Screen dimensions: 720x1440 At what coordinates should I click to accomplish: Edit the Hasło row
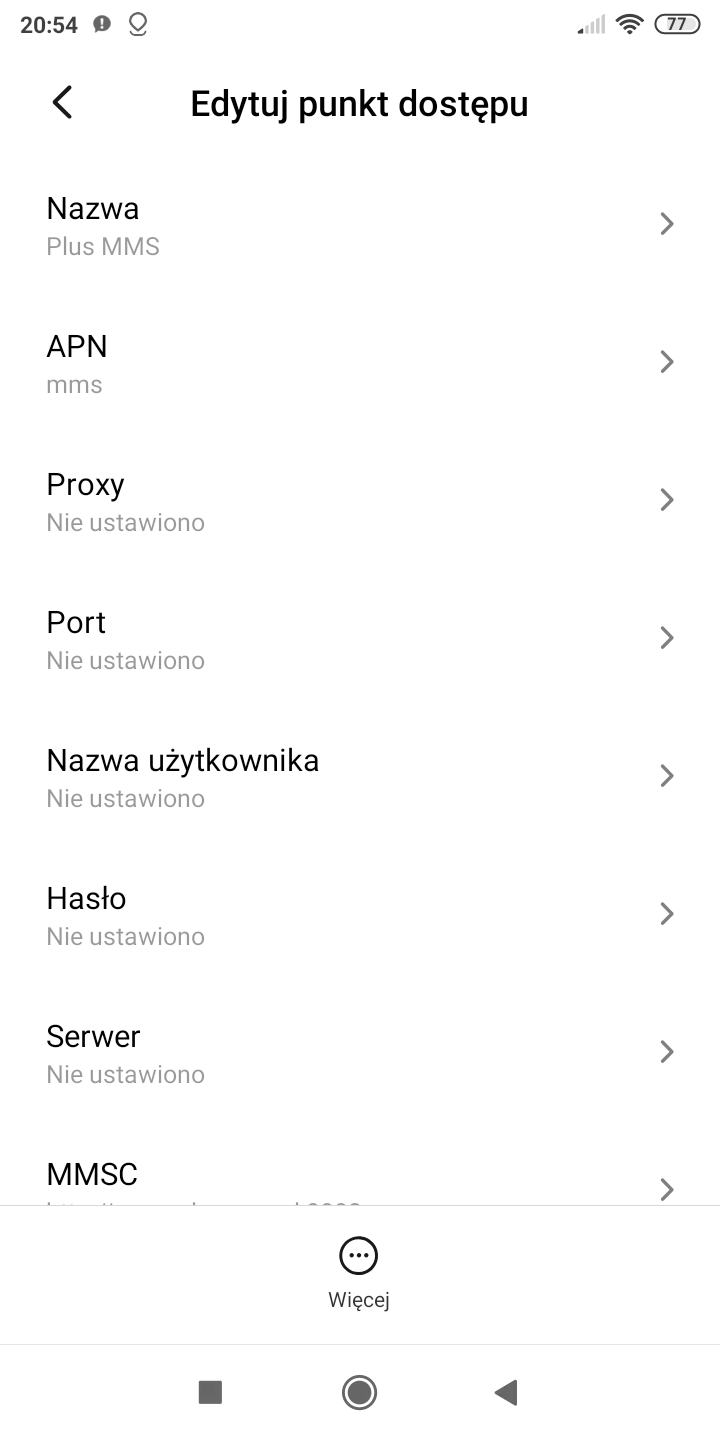point(360,915)
